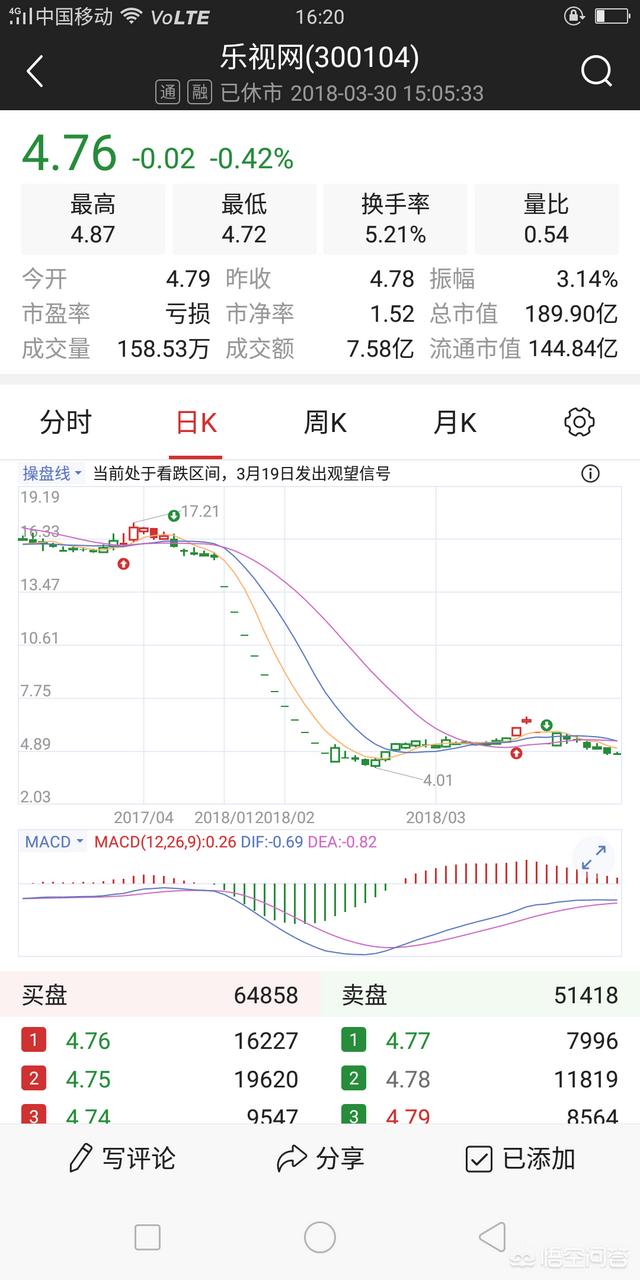Toggle the 已添加 watchlist checkbox
Image resolution: width=640 pixels, height=1280 pixels.
pos(521,1159)
